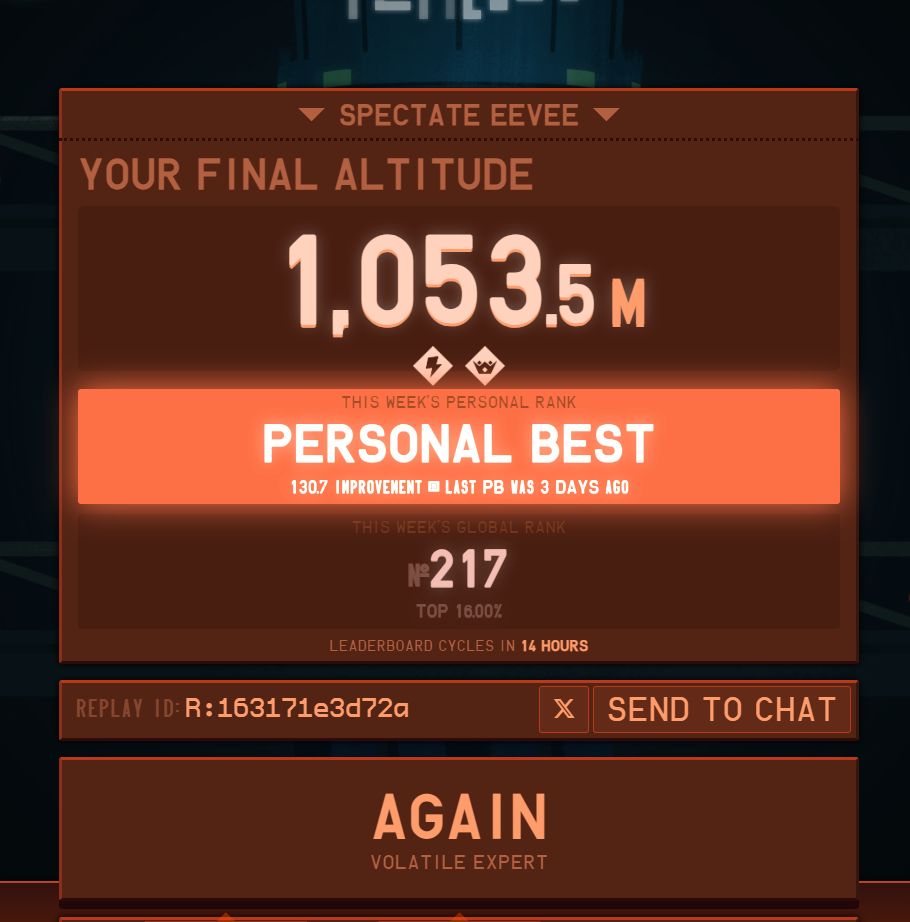Click the lightning bolt achievement badge
This screenshot has height=922, width=910.
click(433, 367)
